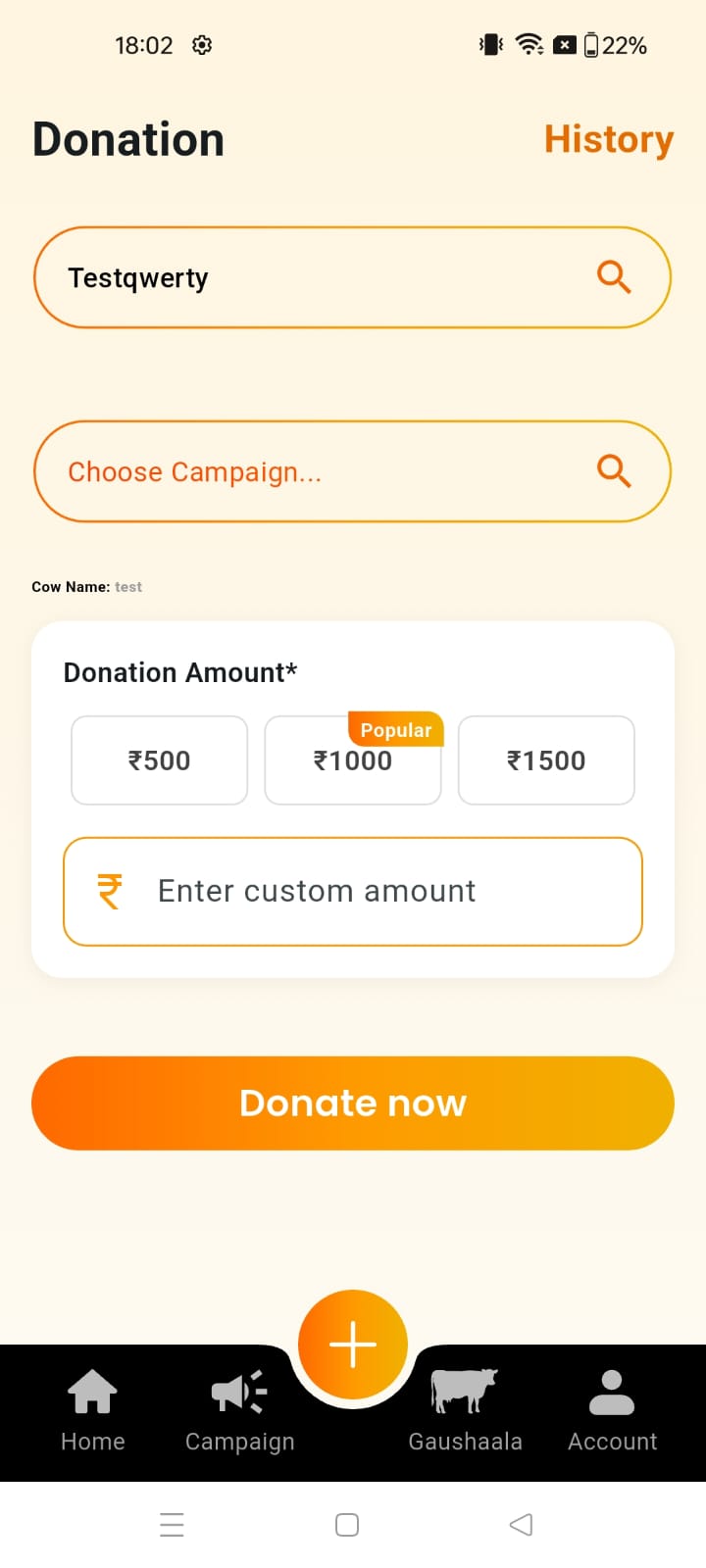Choose the ₹1500 donation amount
706x1568 pixels.
(x=546, y=760)
